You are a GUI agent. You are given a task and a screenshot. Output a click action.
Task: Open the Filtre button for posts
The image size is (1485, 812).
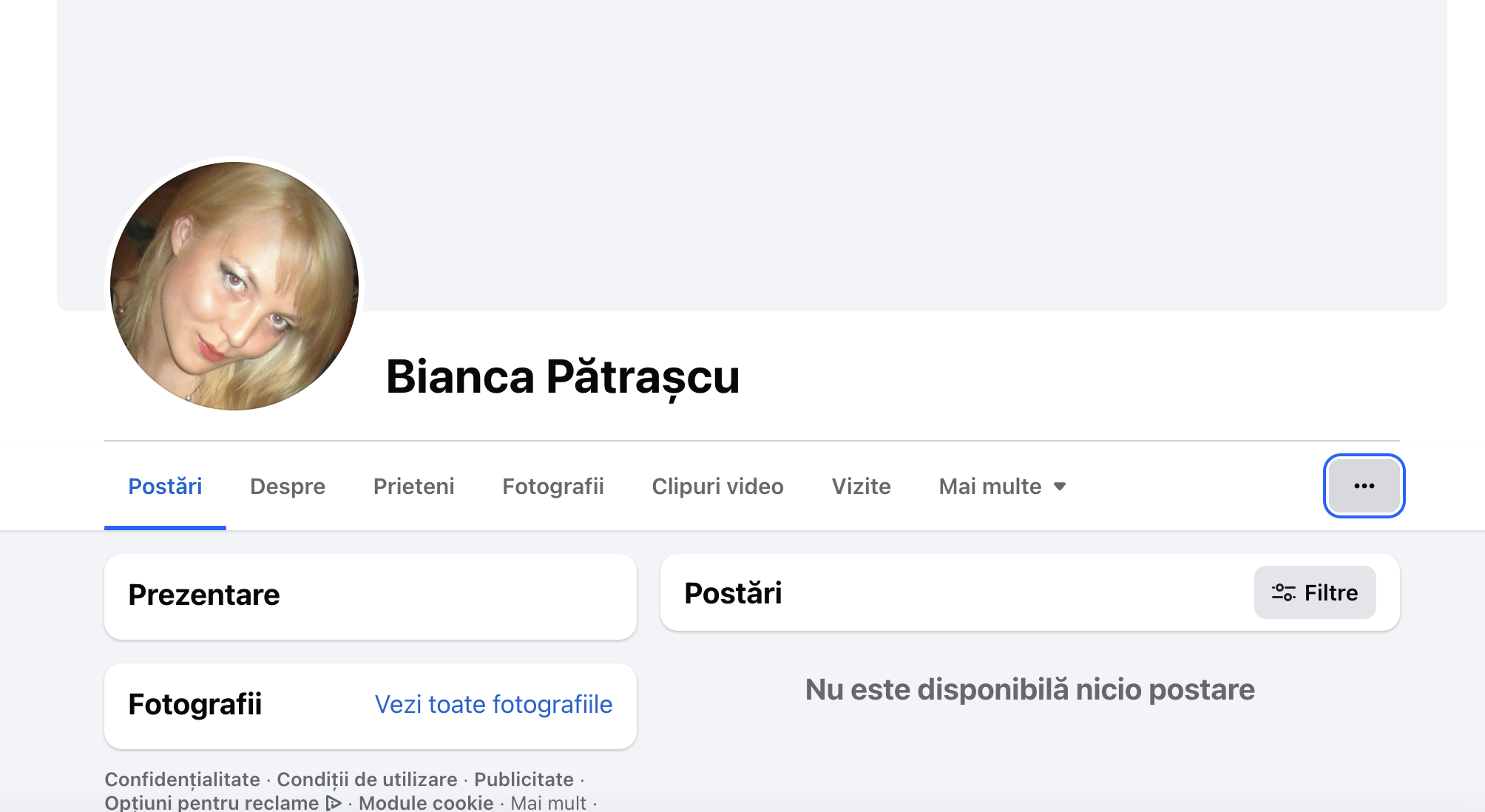tap(1314, 592)
